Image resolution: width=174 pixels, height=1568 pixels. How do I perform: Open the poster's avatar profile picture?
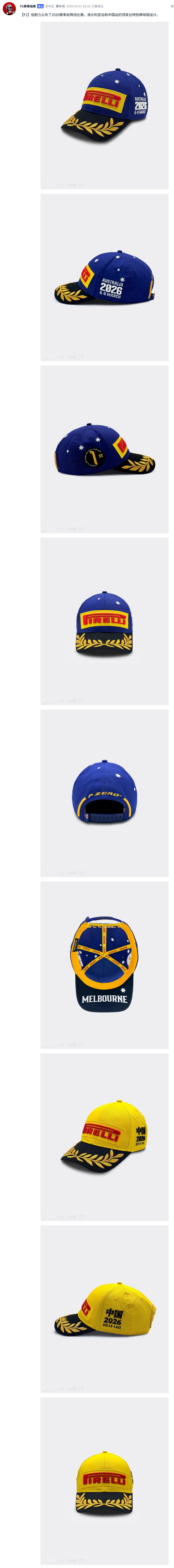8,8
